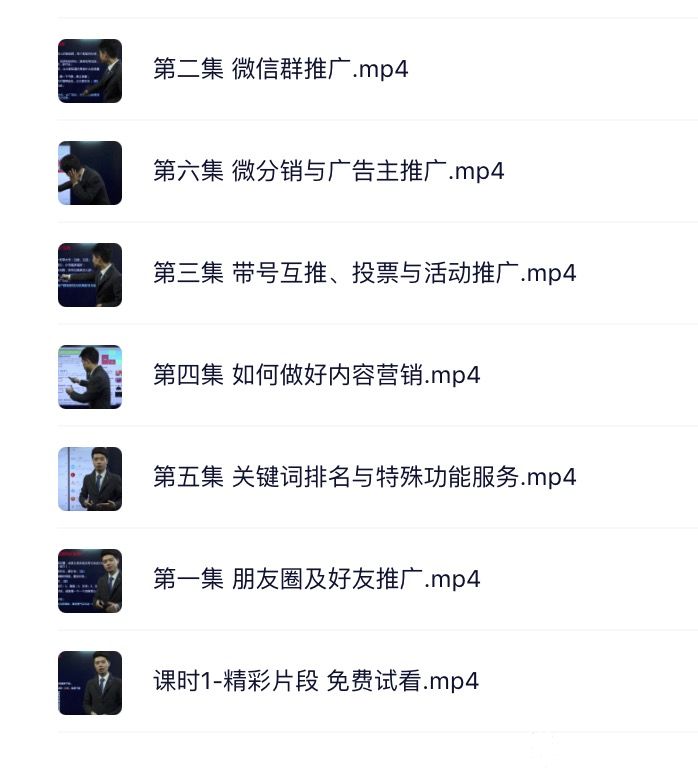Play 课时1-精彩片段 免费试看.mp4
The height and width of the screenshot is (780, 698).
tap(316, 682)
